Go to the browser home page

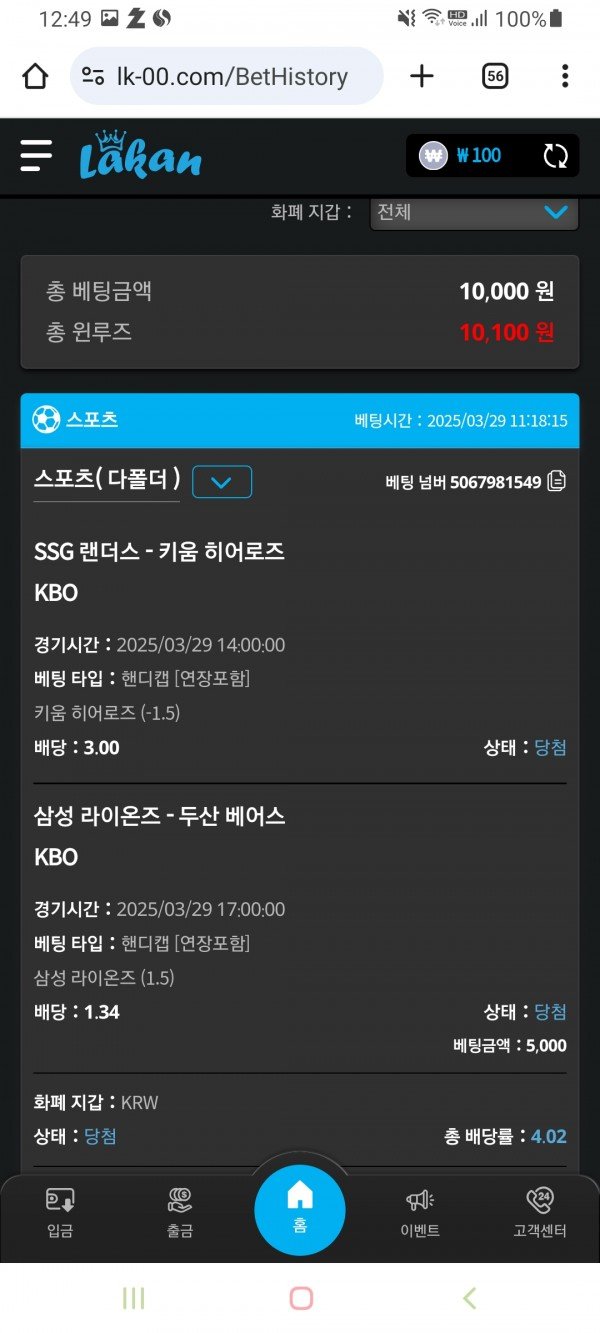35,76
